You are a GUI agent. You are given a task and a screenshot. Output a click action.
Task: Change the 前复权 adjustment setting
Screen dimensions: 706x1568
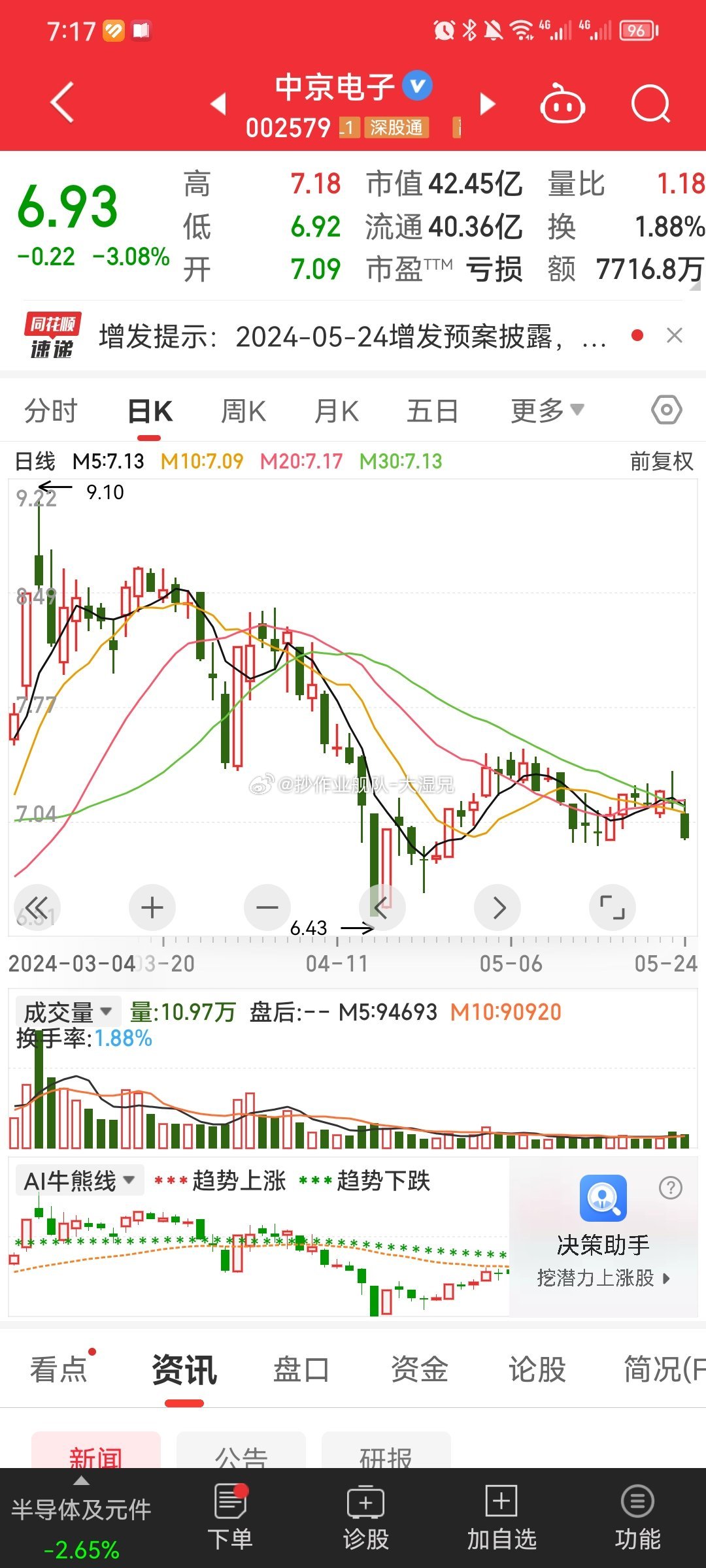[x=661, y=461]
